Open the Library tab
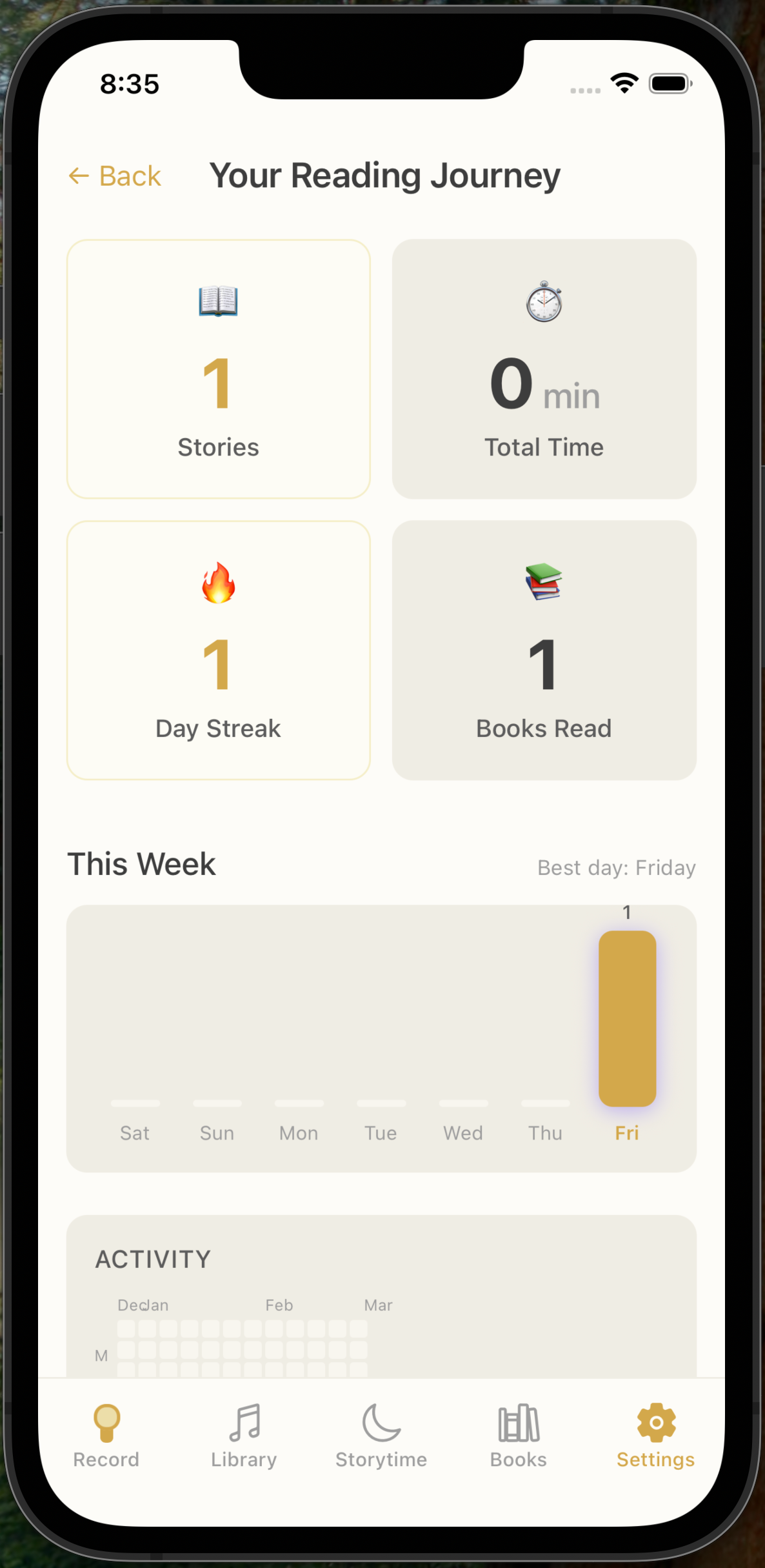 244,1436
